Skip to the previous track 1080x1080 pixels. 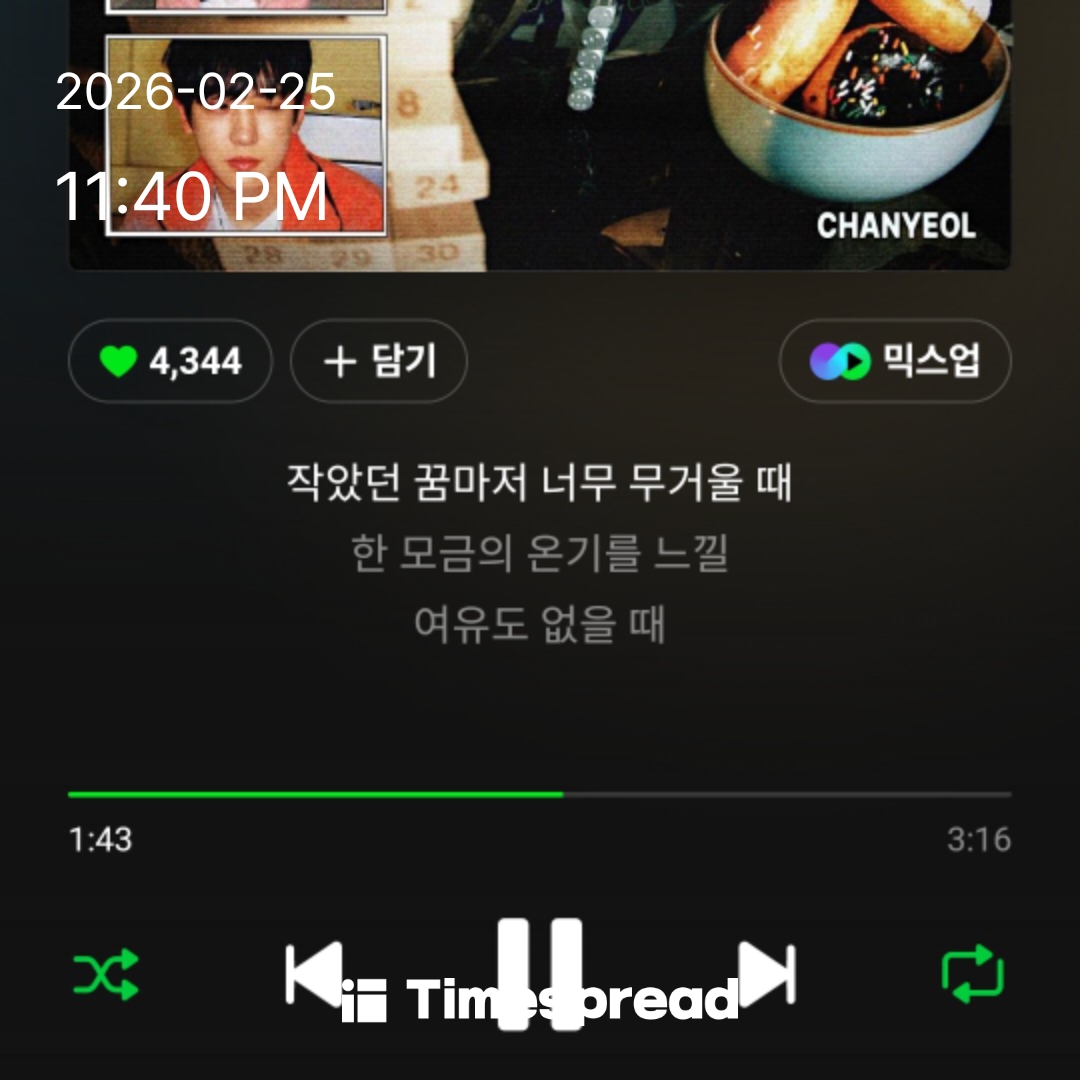coord(314,973)
